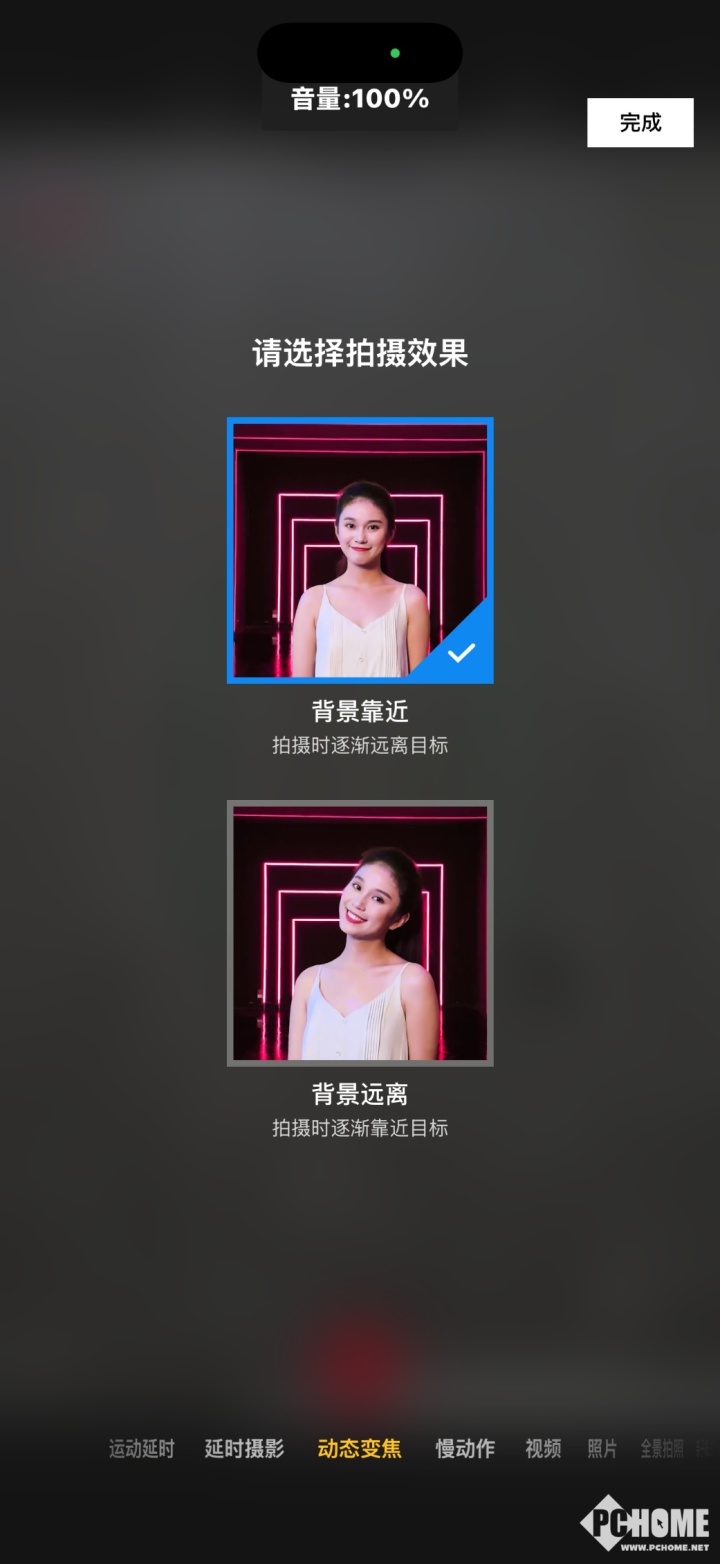Viewport: 720px width, 1564px height.
Task: Choose the 背景远离 shooting effect
Action: click(360, 933)
